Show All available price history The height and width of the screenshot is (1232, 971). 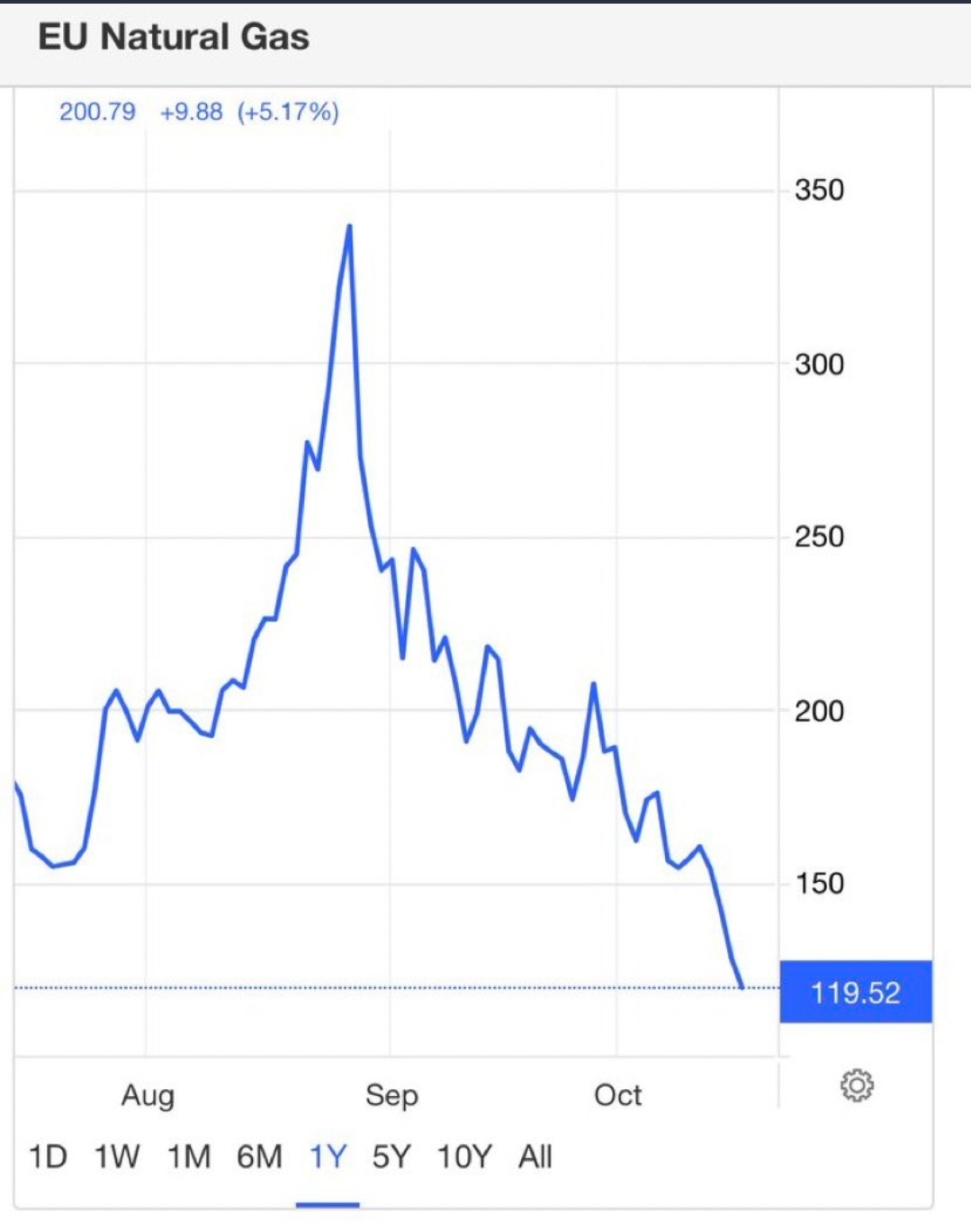(x=535, y=1156)
